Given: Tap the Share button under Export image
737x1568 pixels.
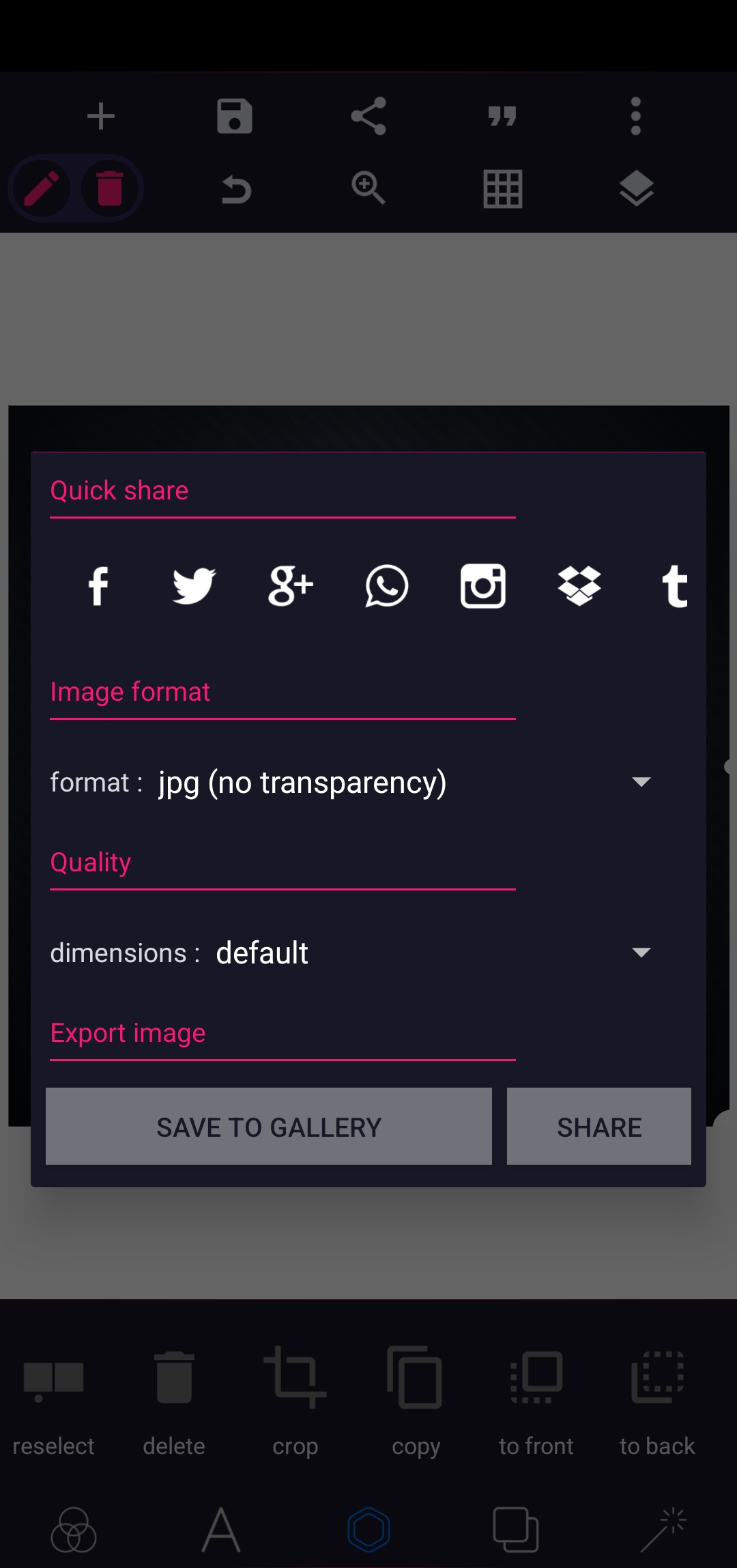Looking at the screenshot, I should (x=599, y=1127).
